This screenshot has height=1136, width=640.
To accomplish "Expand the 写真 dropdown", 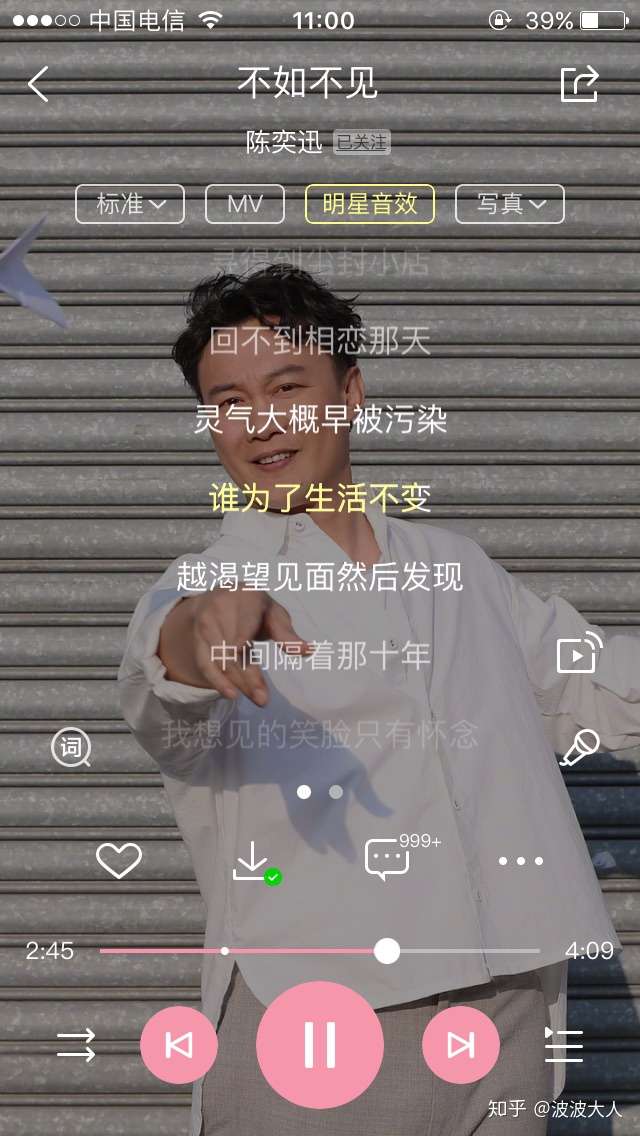I will (x=510, y=204).
